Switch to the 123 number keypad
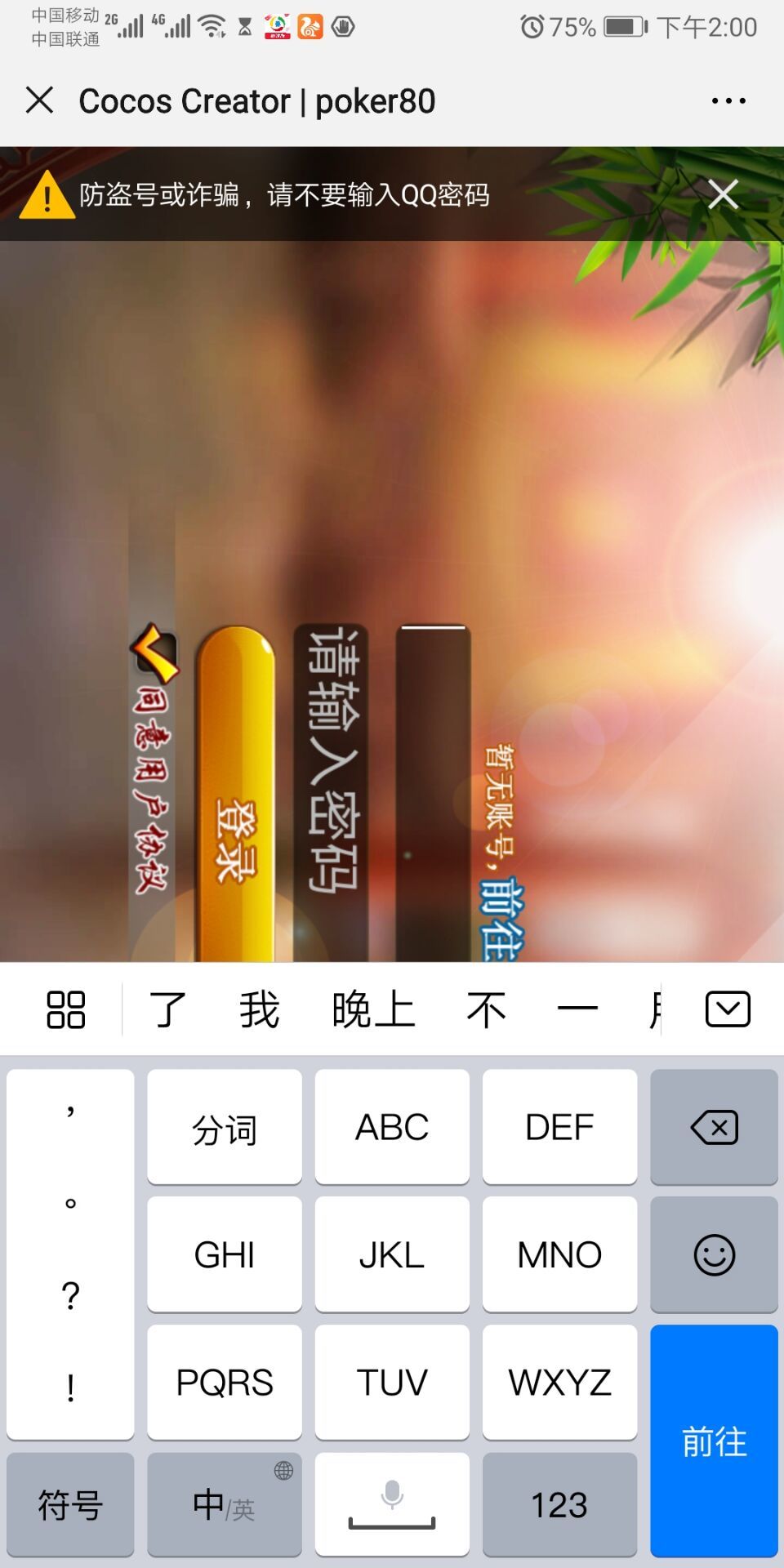The width and height of the screenshot is (784, 1568). click(559, 1504)
